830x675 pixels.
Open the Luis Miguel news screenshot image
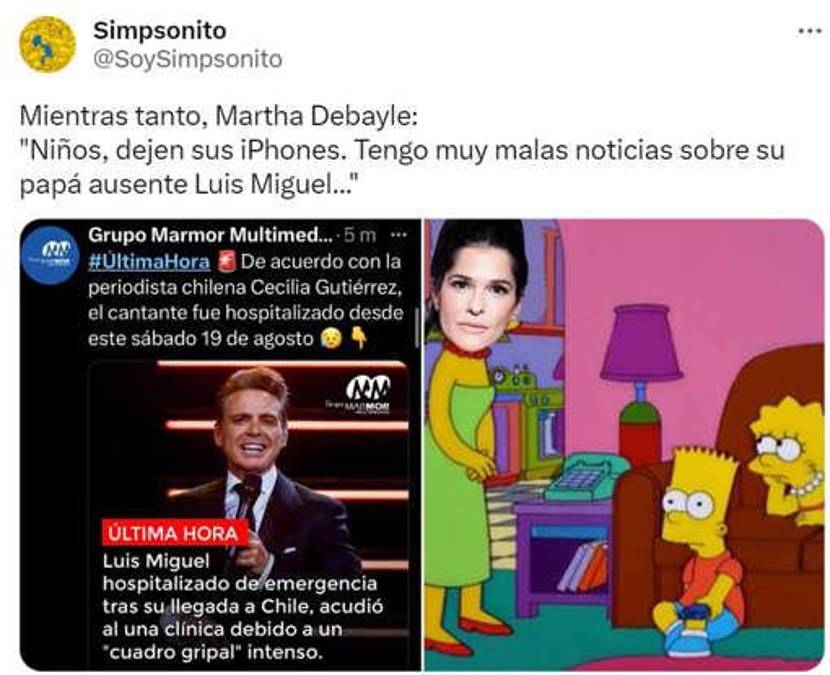[x=218, y=445]
